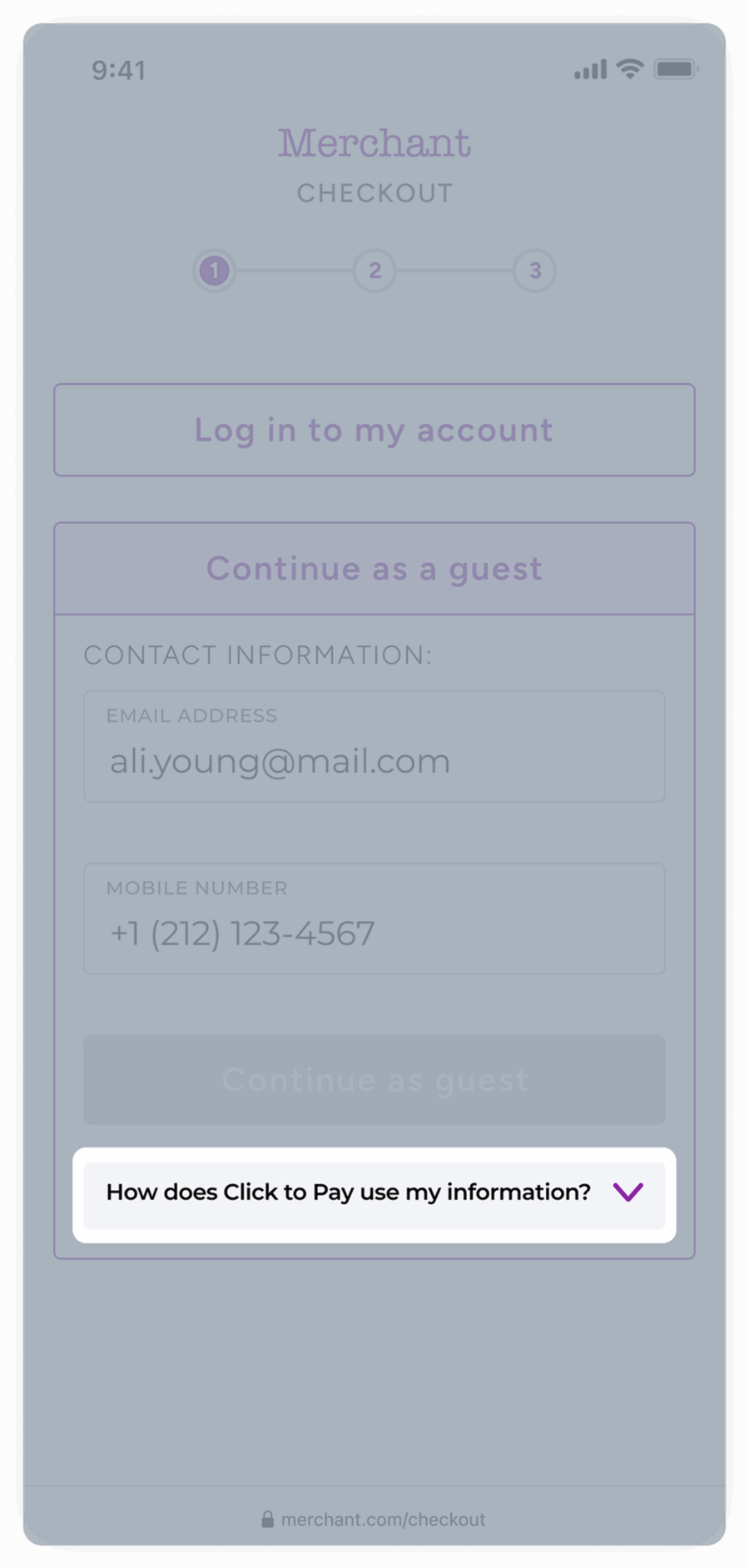Edit the email address field
The image size is (749, 1568).
(x=374, y=748)
